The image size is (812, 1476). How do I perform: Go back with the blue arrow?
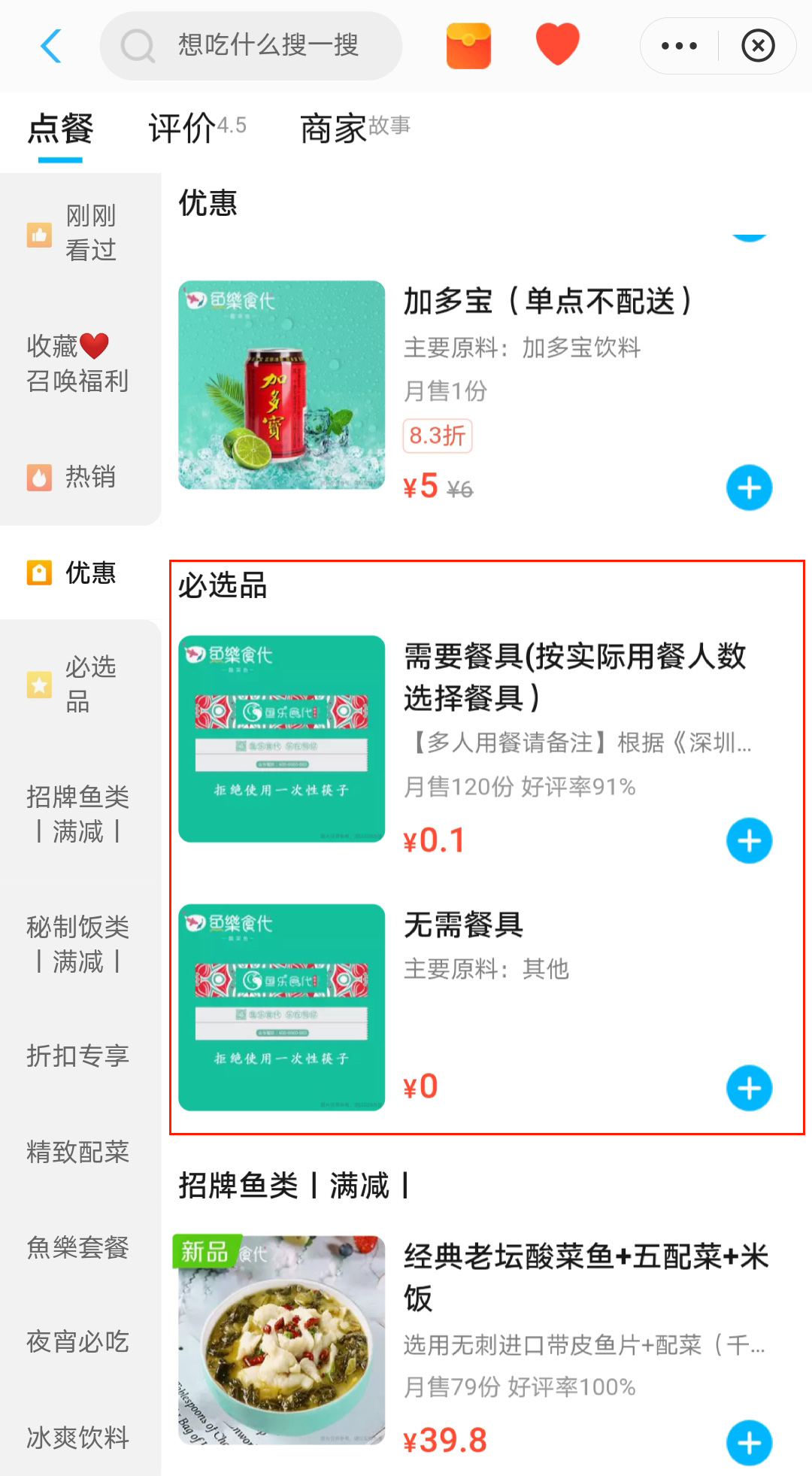coord(50,46)
